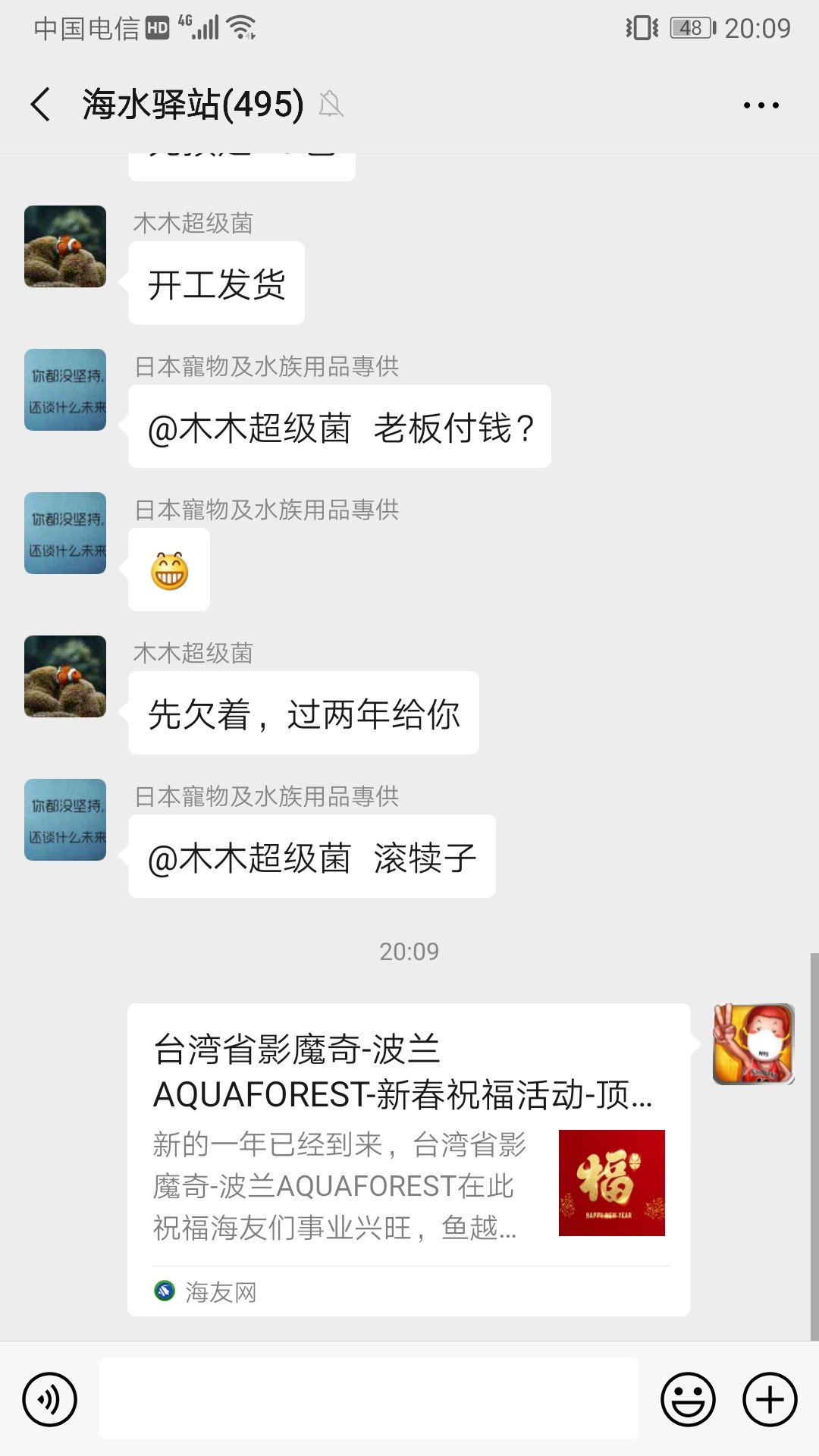This screenshot has height=1456, width=819.
Task: View 木木超级菌's avatar beside 开工发货
Action: (65, 246)
